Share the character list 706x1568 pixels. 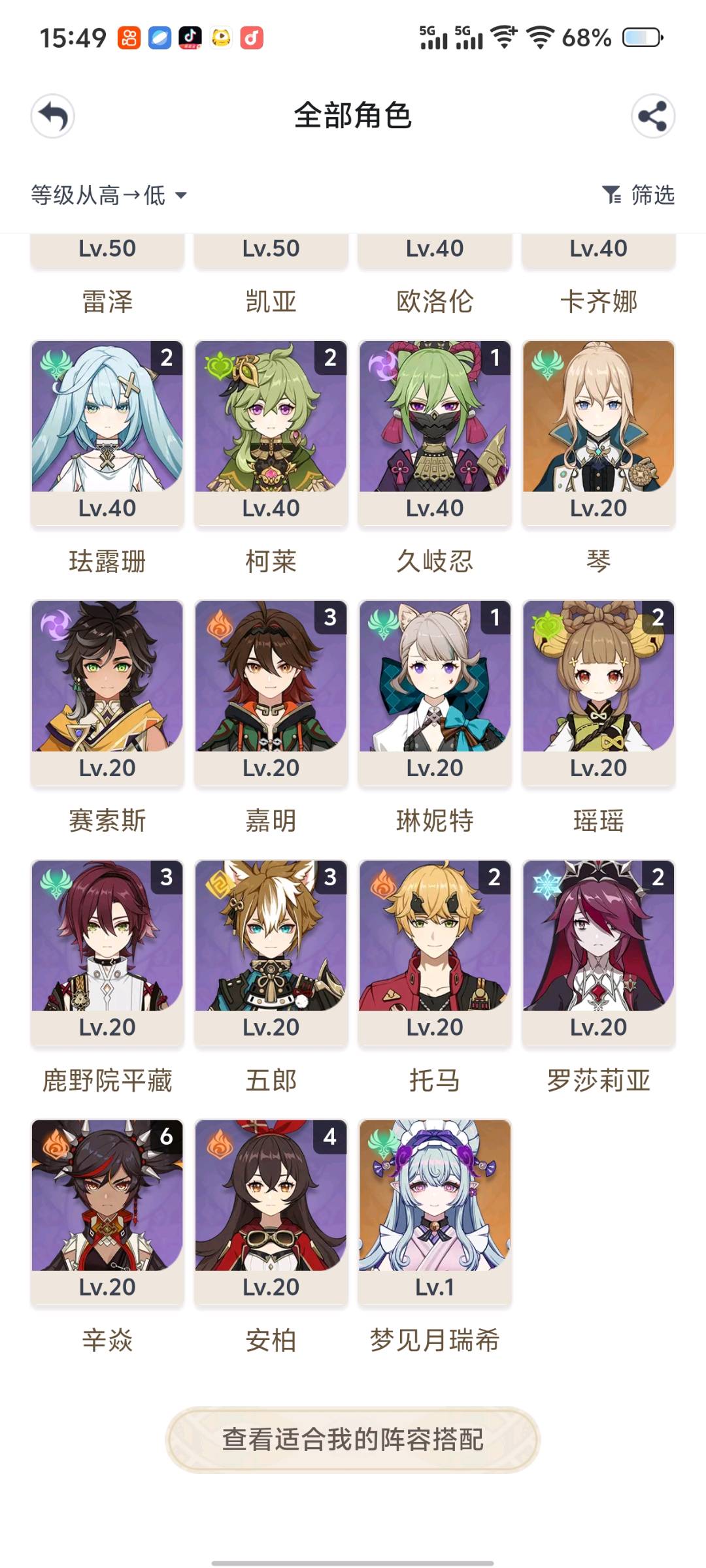(x=652, y=116)
